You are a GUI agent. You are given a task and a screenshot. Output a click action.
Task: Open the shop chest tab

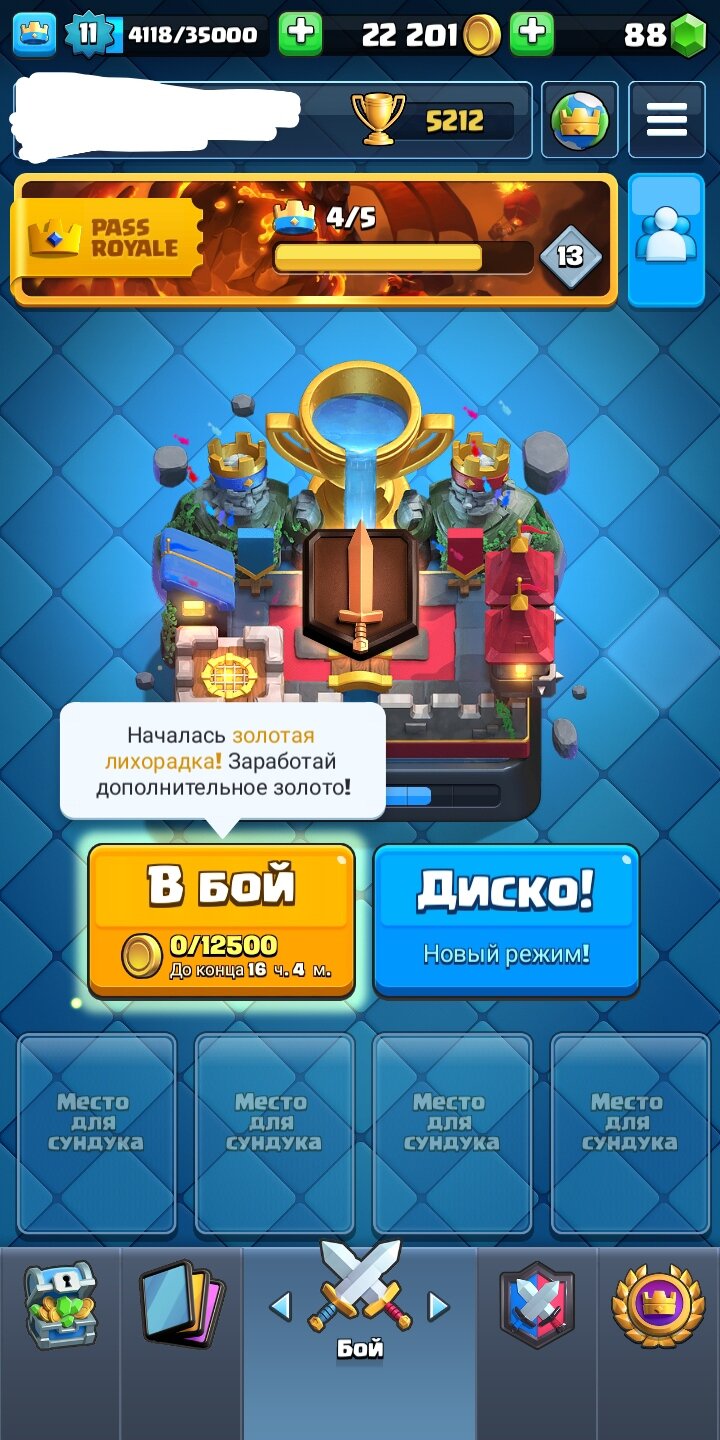(x=60, y=1305)
